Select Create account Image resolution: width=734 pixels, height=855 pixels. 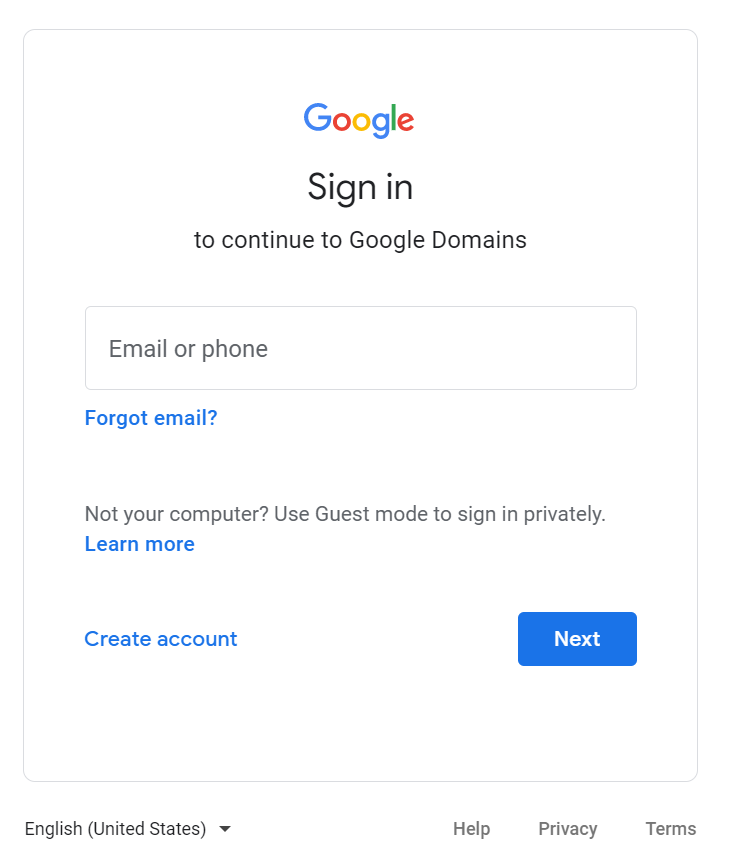click(161, 639)
